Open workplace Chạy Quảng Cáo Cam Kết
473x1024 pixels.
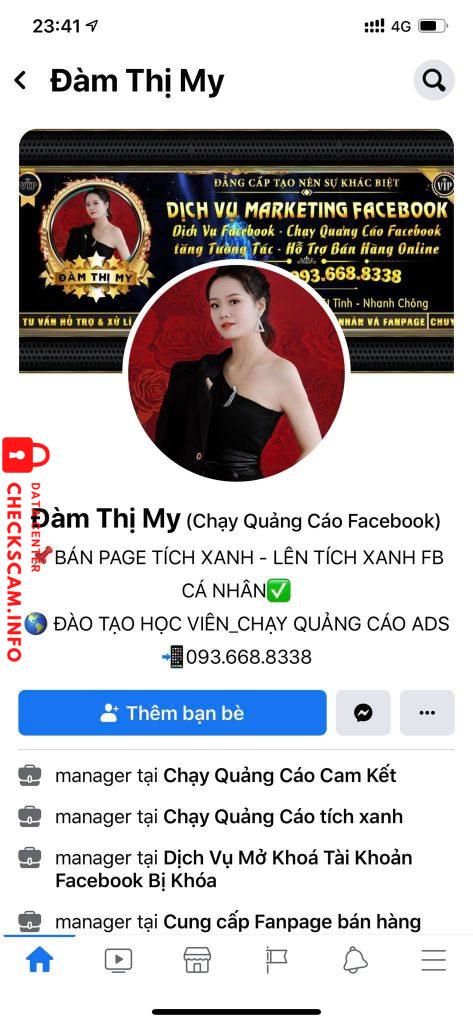[280, 776]
